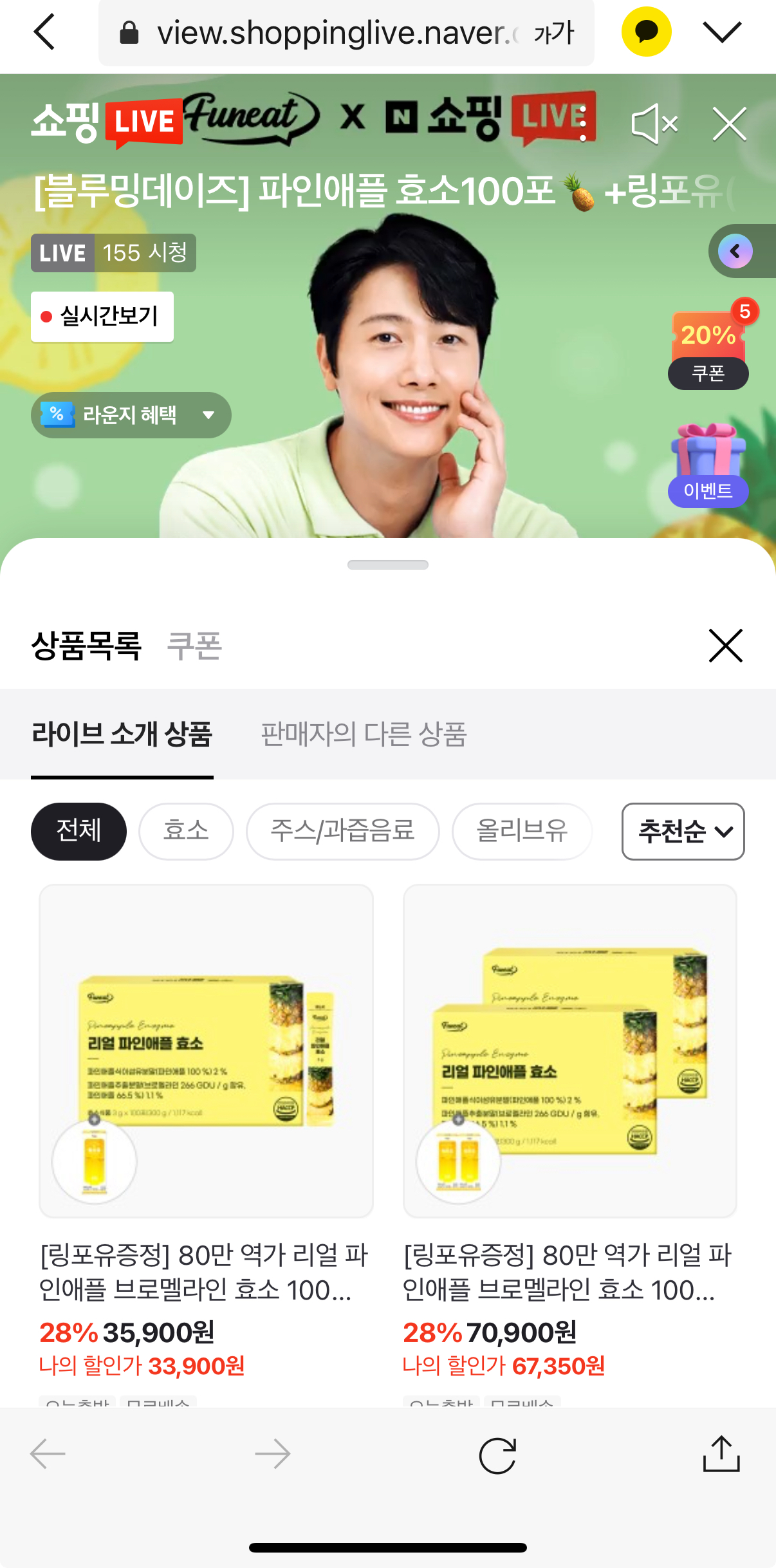The width and height of the screenshot is (776, 1568).
Task: Reload the page with the refresh icon
Action: coord(497,1455)
